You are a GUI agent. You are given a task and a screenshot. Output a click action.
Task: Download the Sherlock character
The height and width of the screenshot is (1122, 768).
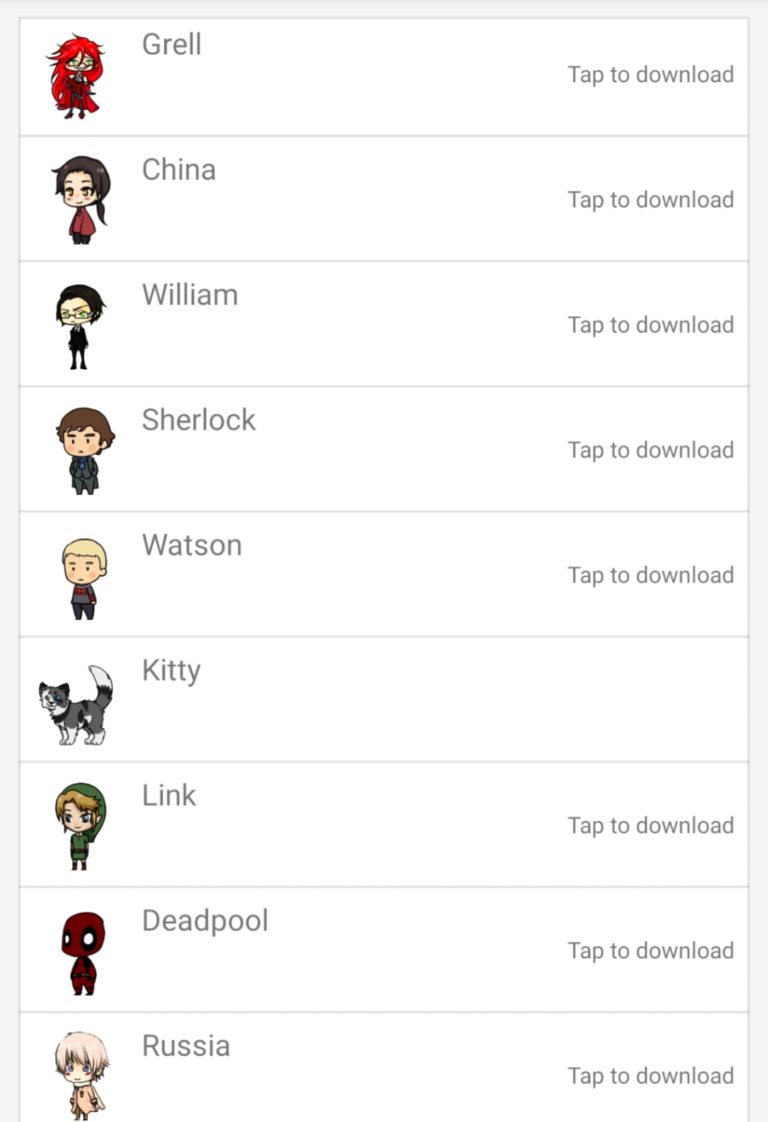[651, 449]
